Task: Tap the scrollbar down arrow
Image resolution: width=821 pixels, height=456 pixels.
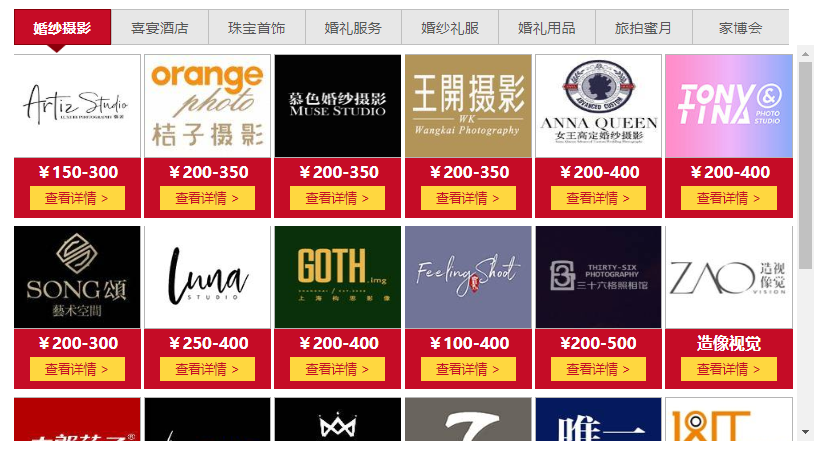Action: click(x=806, y=431)
